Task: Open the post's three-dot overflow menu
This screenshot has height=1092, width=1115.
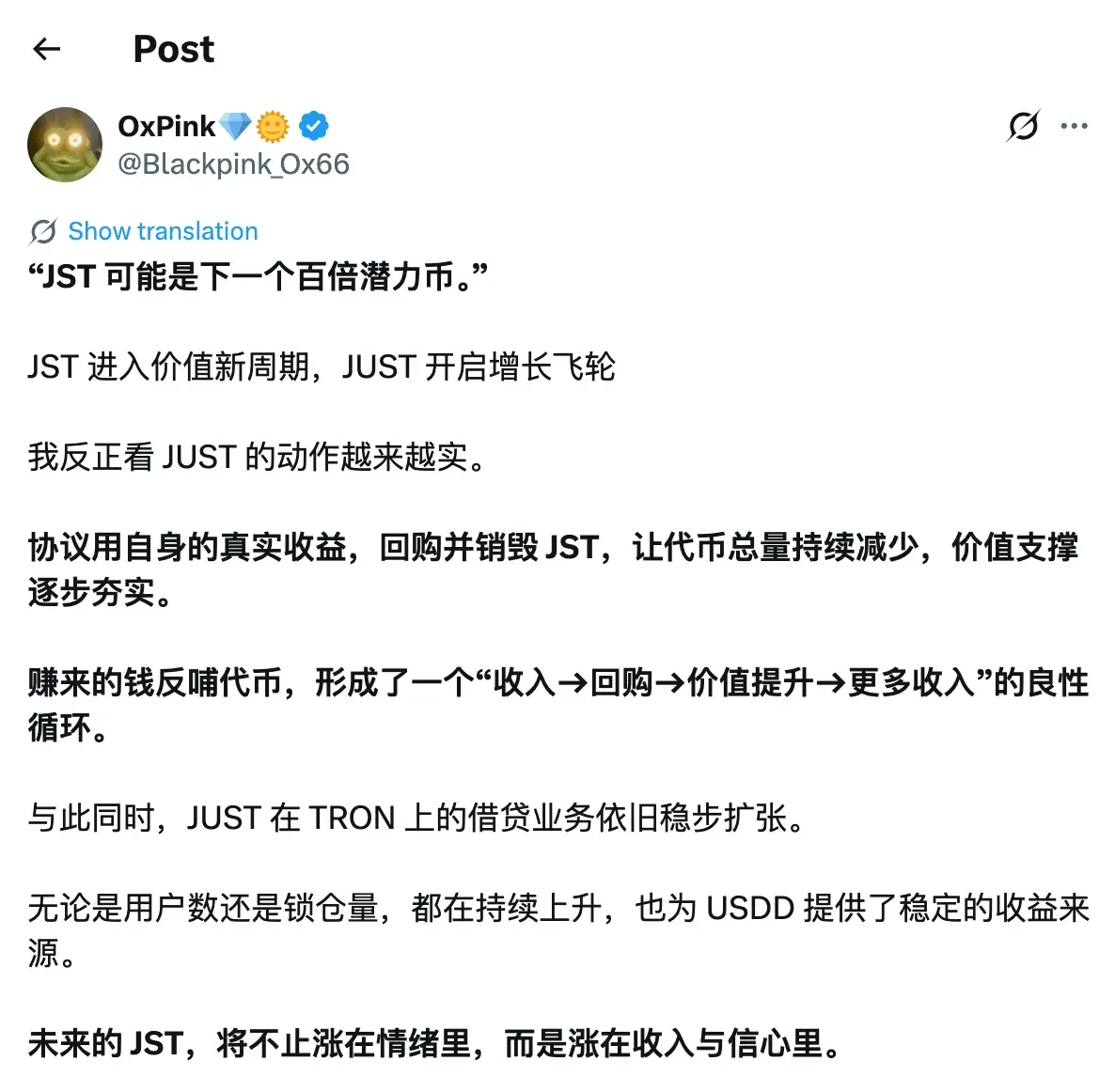Action: (1074, 126)
